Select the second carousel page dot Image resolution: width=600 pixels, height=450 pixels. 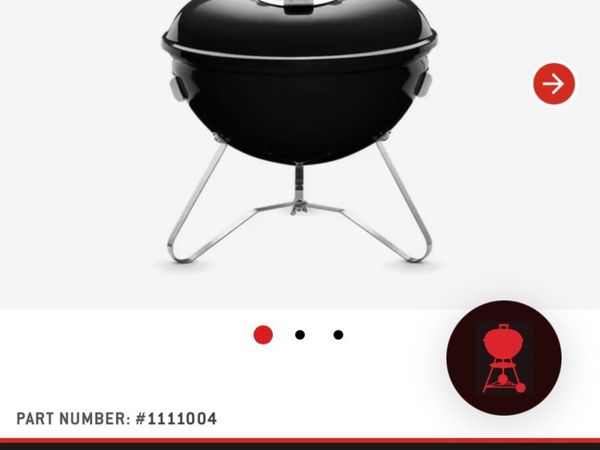[300, 335]
